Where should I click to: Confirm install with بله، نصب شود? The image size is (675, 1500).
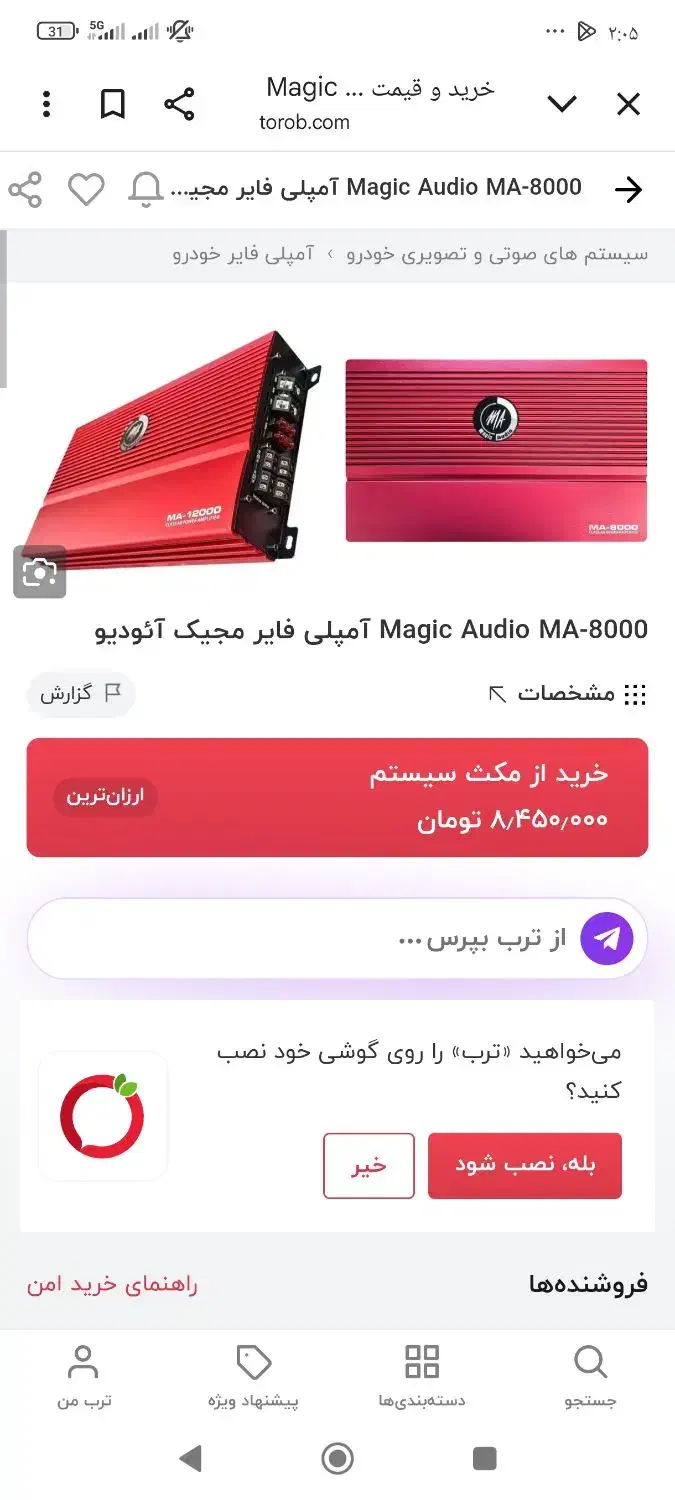pyautogui.click(x=524, y=1165)
